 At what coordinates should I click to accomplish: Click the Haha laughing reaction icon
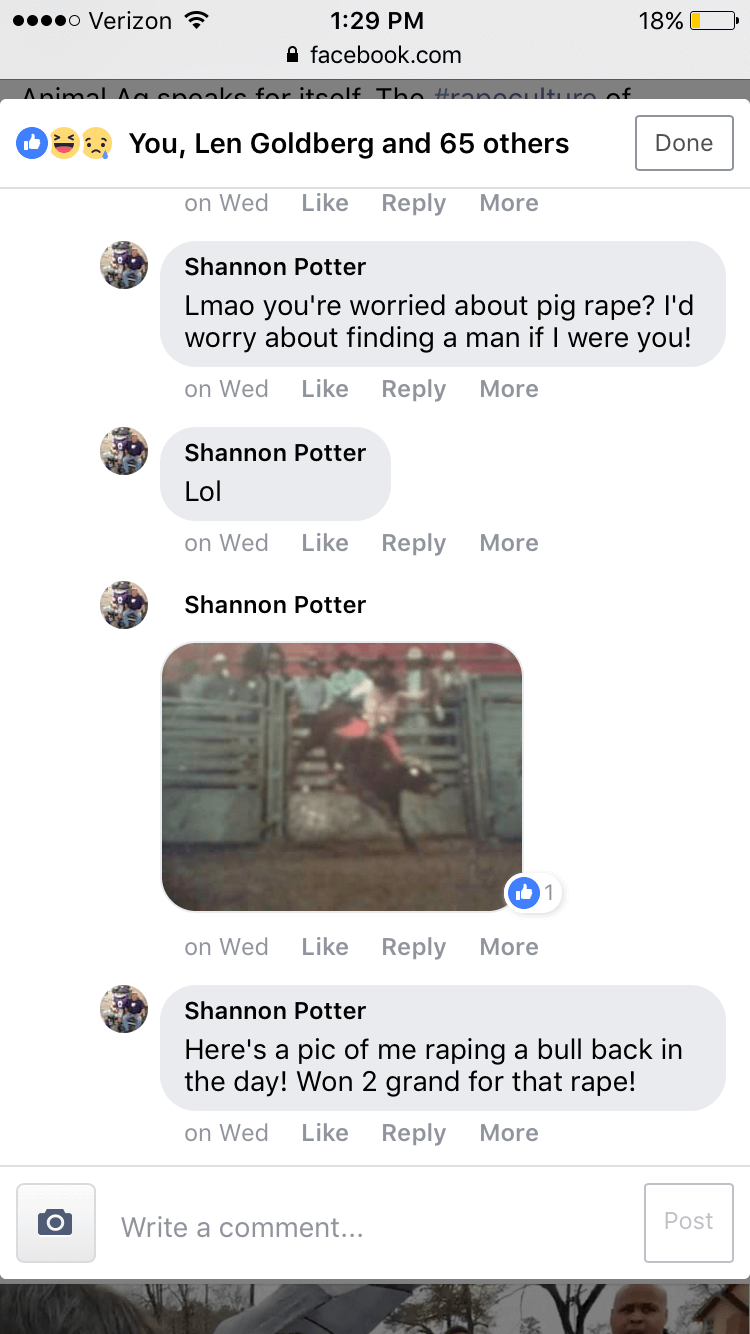click(x=63, y=143)
